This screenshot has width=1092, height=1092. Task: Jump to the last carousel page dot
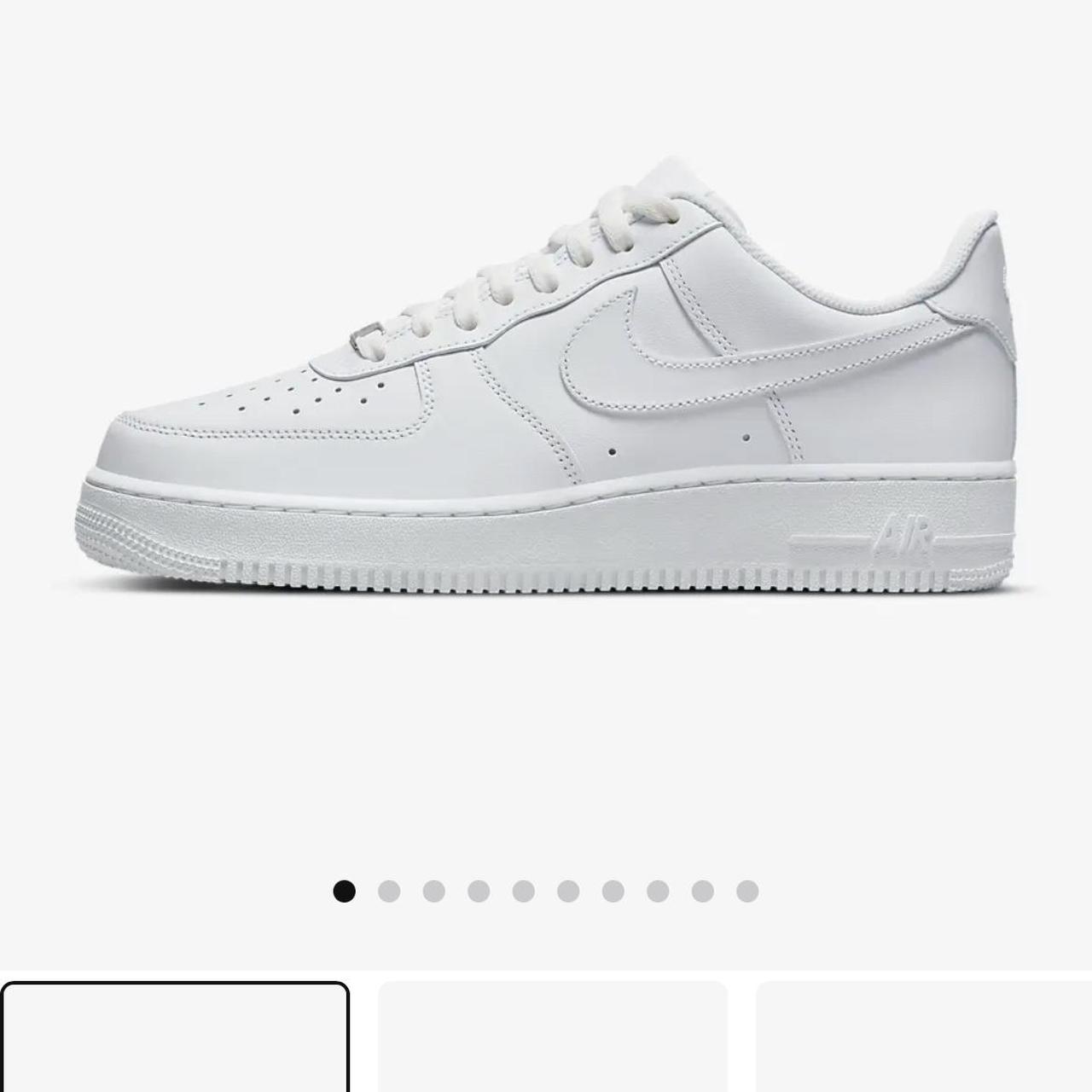[747, 892]
